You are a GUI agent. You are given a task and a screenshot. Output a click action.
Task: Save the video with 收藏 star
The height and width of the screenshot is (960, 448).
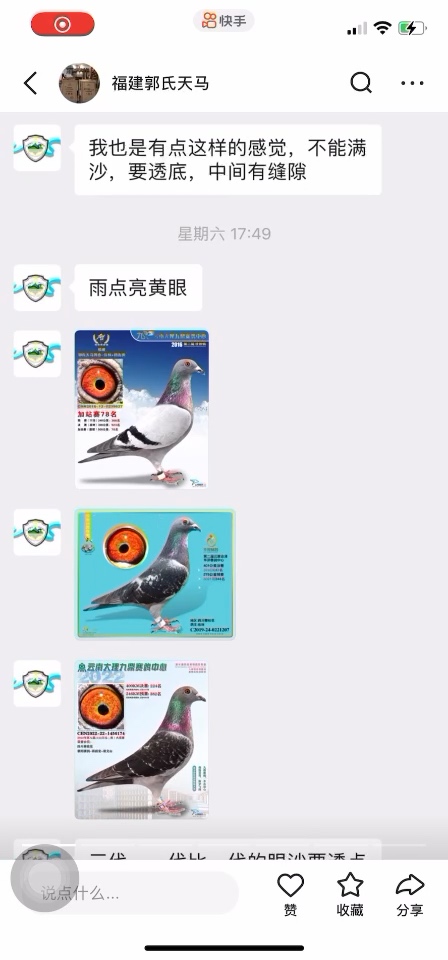(350, 894)
